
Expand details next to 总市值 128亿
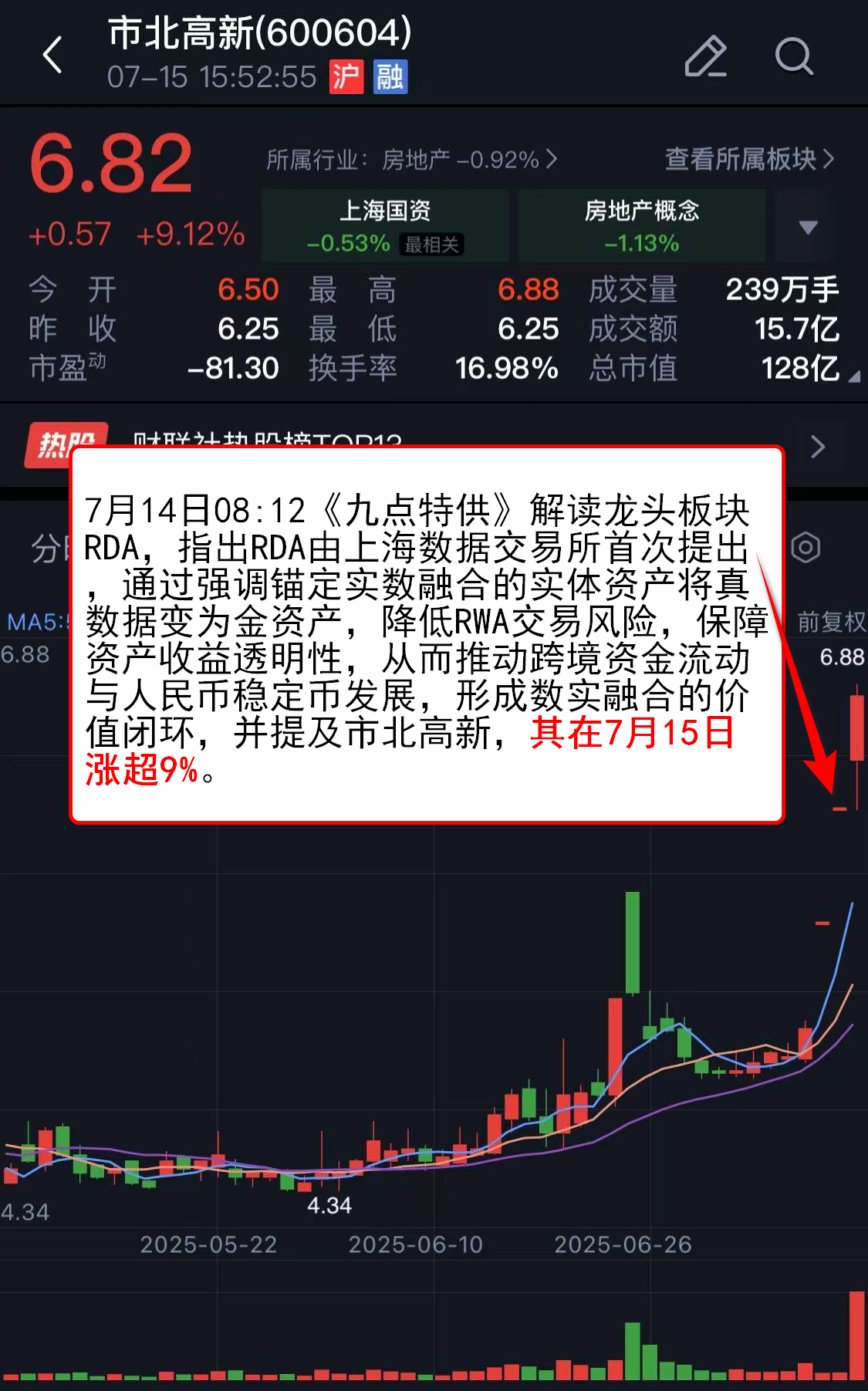click(853, 376)
